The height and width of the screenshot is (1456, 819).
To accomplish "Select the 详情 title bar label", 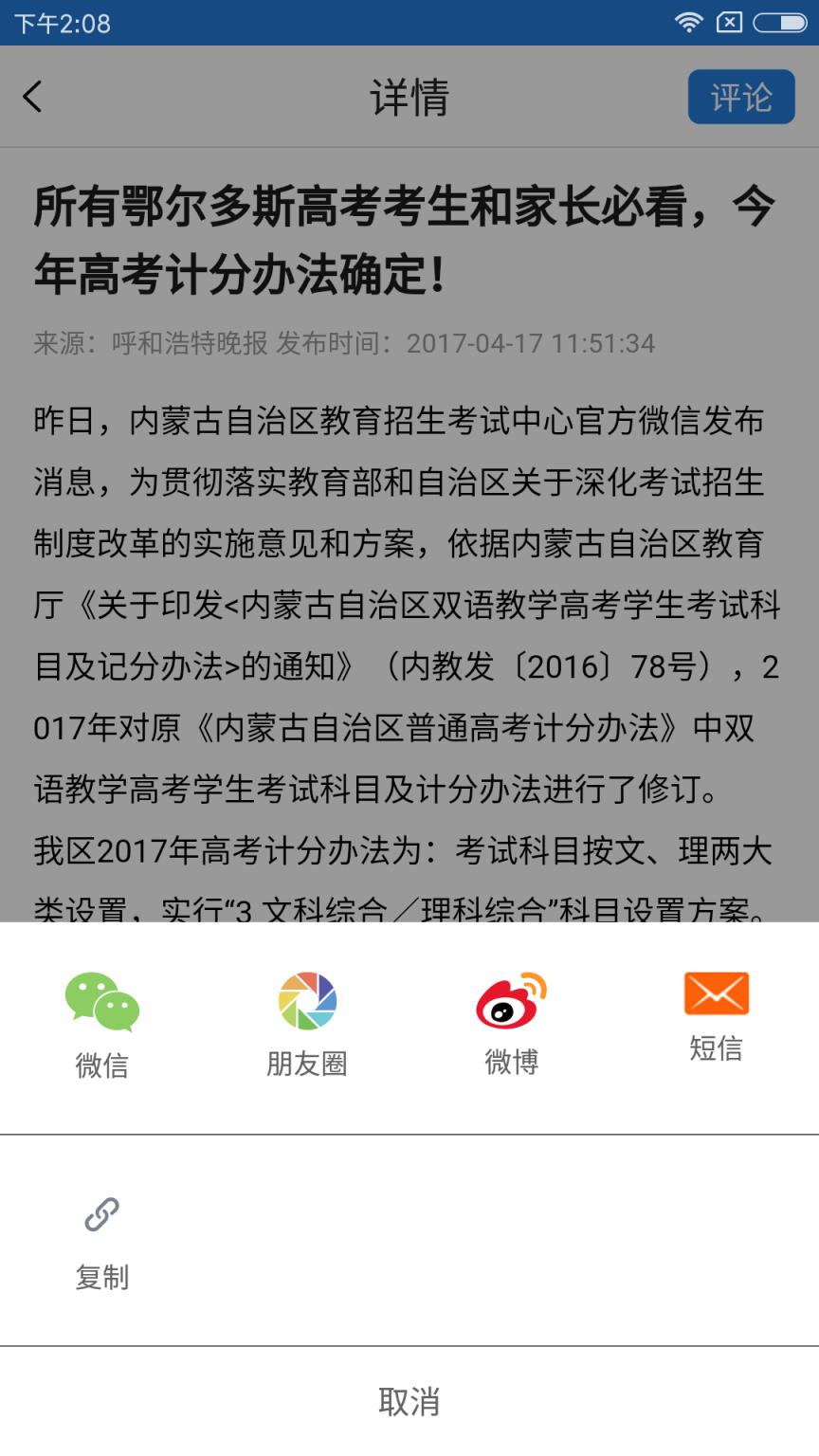I will [409, 98].
